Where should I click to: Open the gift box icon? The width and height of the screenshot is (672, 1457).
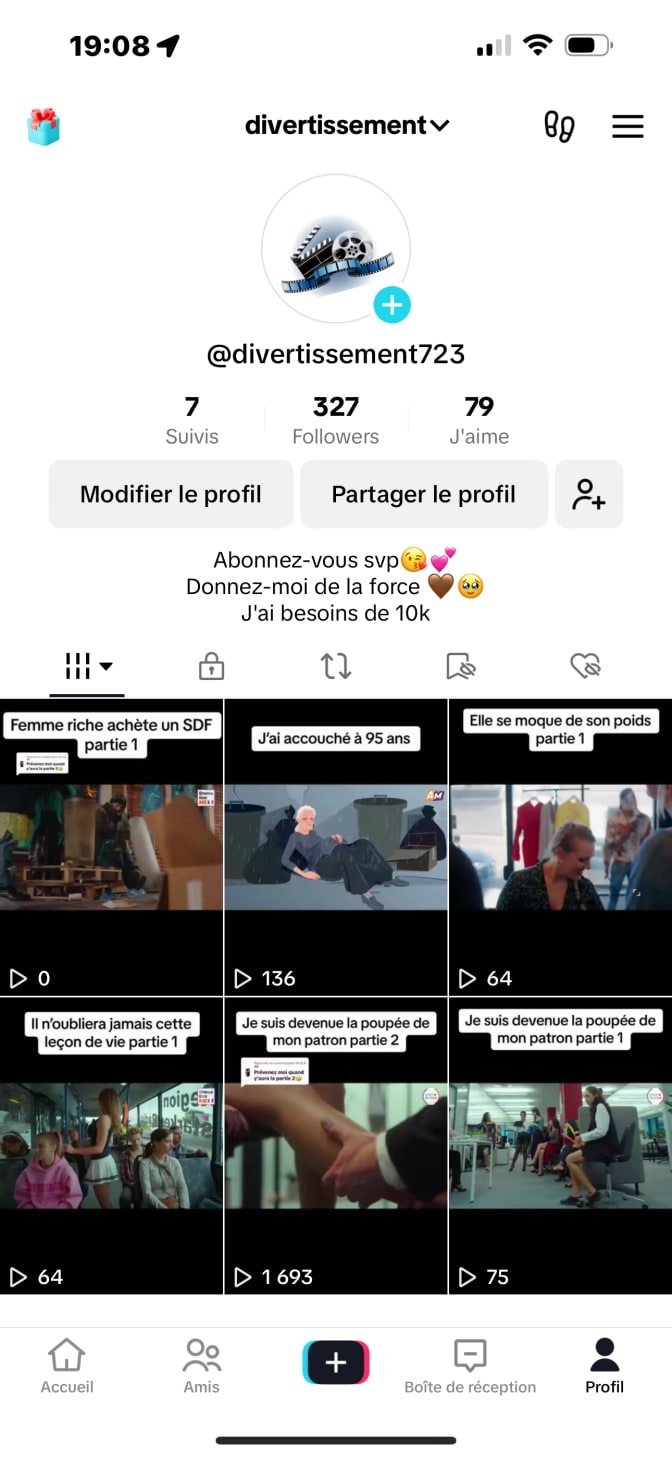coord(44,127)
